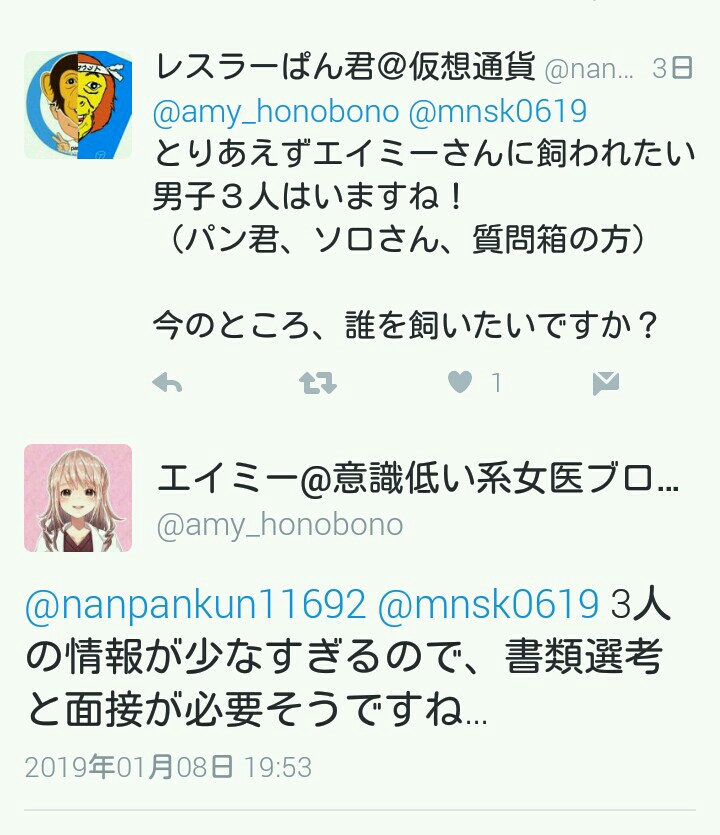Send レスラーぱん君's tweet via direct message
The height and width of the screenshot is (835, 720).
606,383
